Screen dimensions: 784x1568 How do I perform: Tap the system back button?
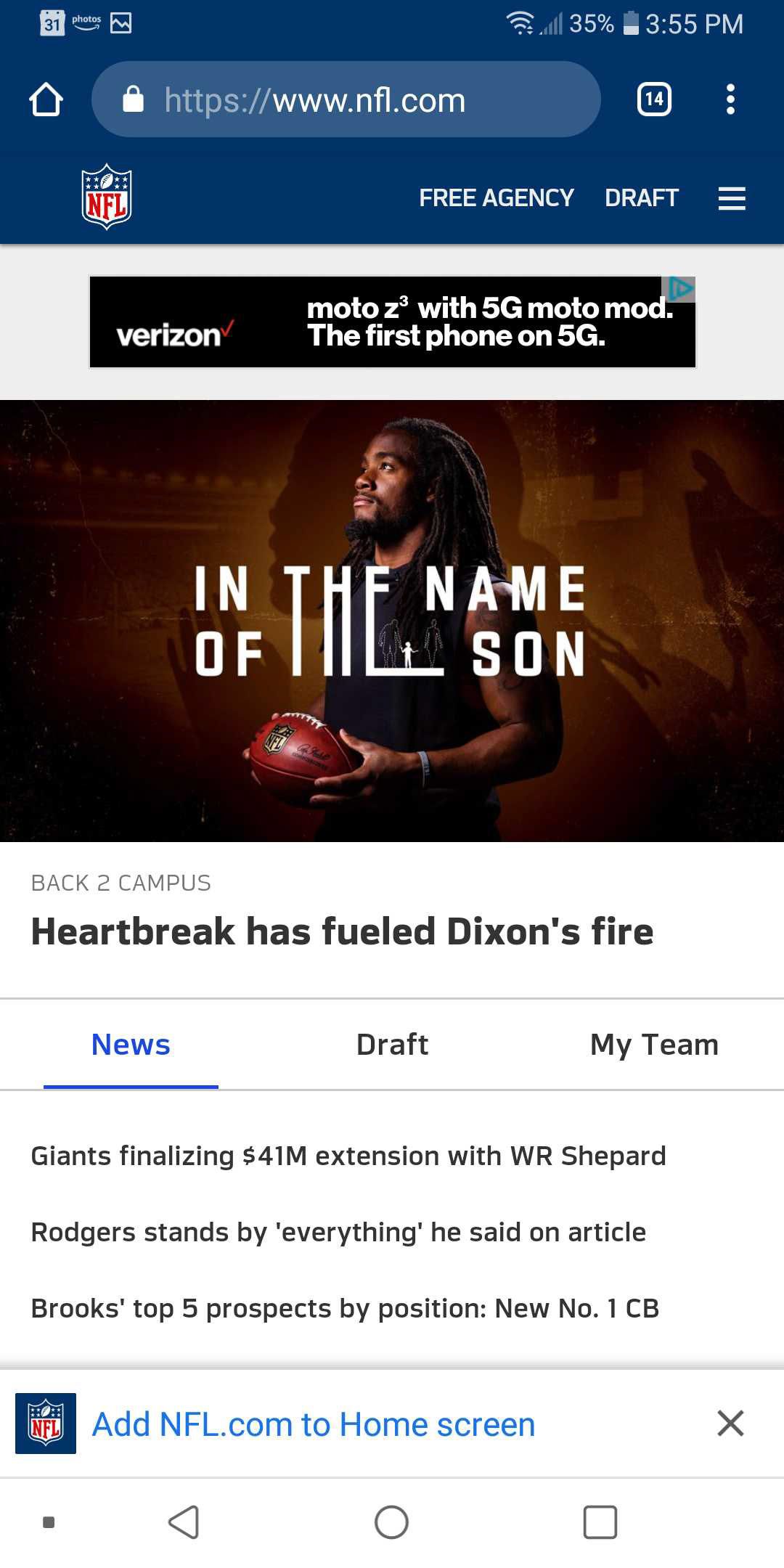184,1522
